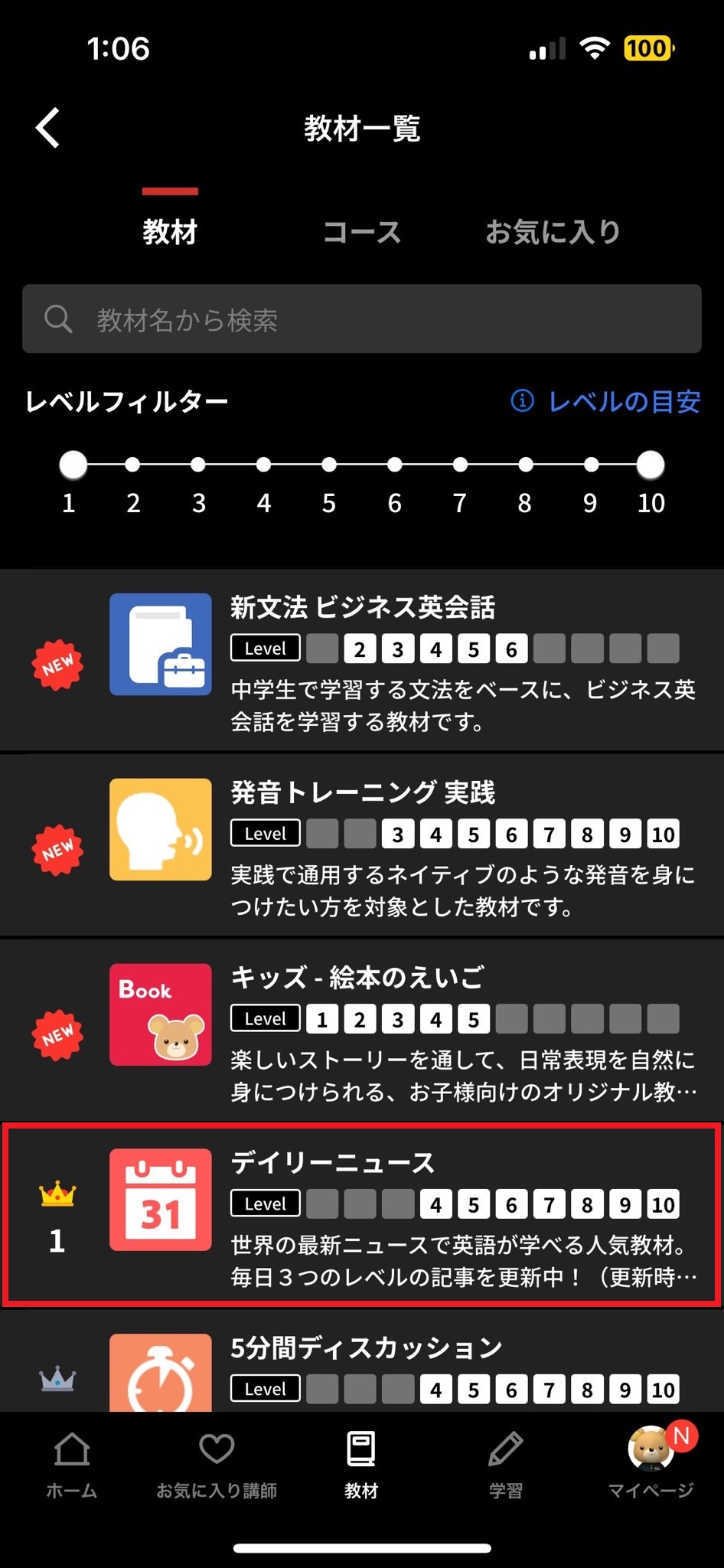Select the 教材 top tab
Viewport: 724px width, 1568px height.
pyautogui.click(x=170, y=231)
